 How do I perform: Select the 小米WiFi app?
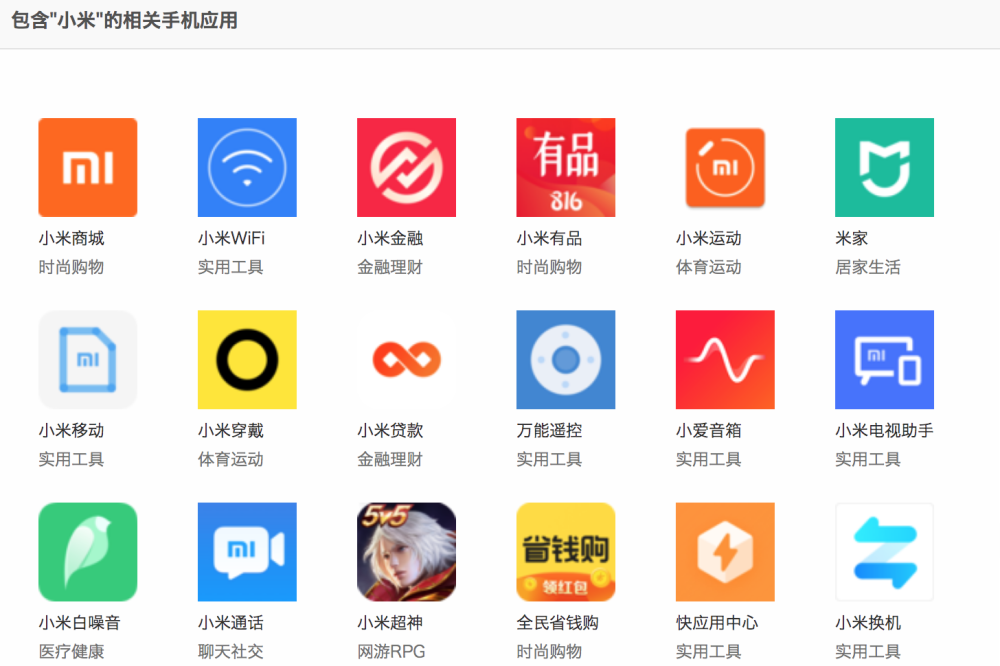click(247, 168)
